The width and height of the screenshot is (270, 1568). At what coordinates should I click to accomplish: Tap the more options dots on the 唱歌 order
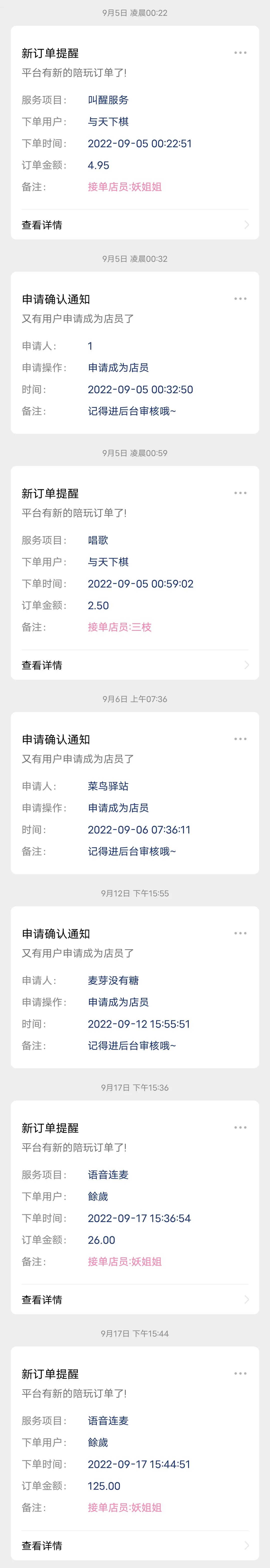click(241, 493)
